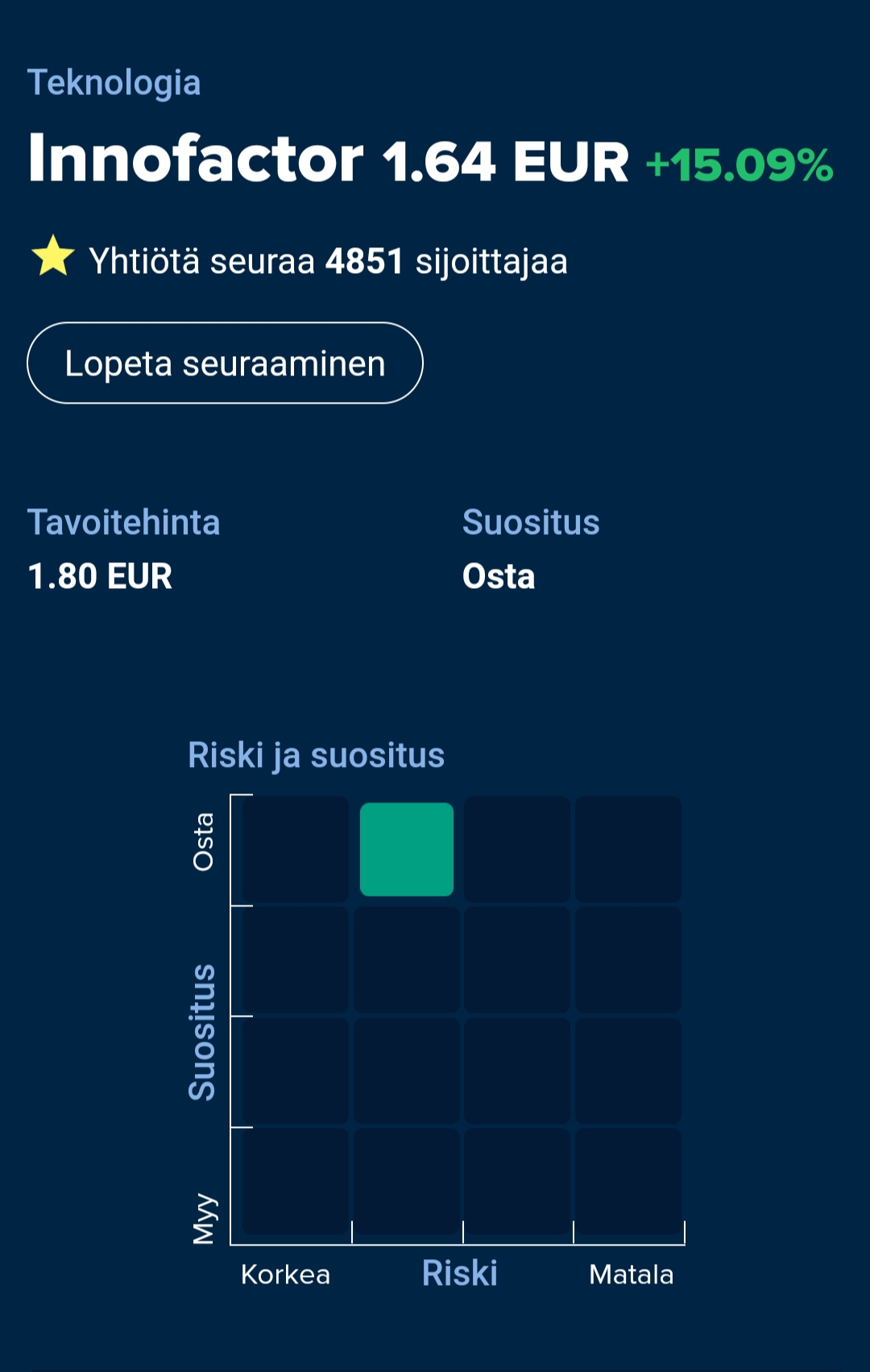Tap the Lopeta seuraaminen button
The width and height of the screenshot is (870, 1372).
point(225,363)
